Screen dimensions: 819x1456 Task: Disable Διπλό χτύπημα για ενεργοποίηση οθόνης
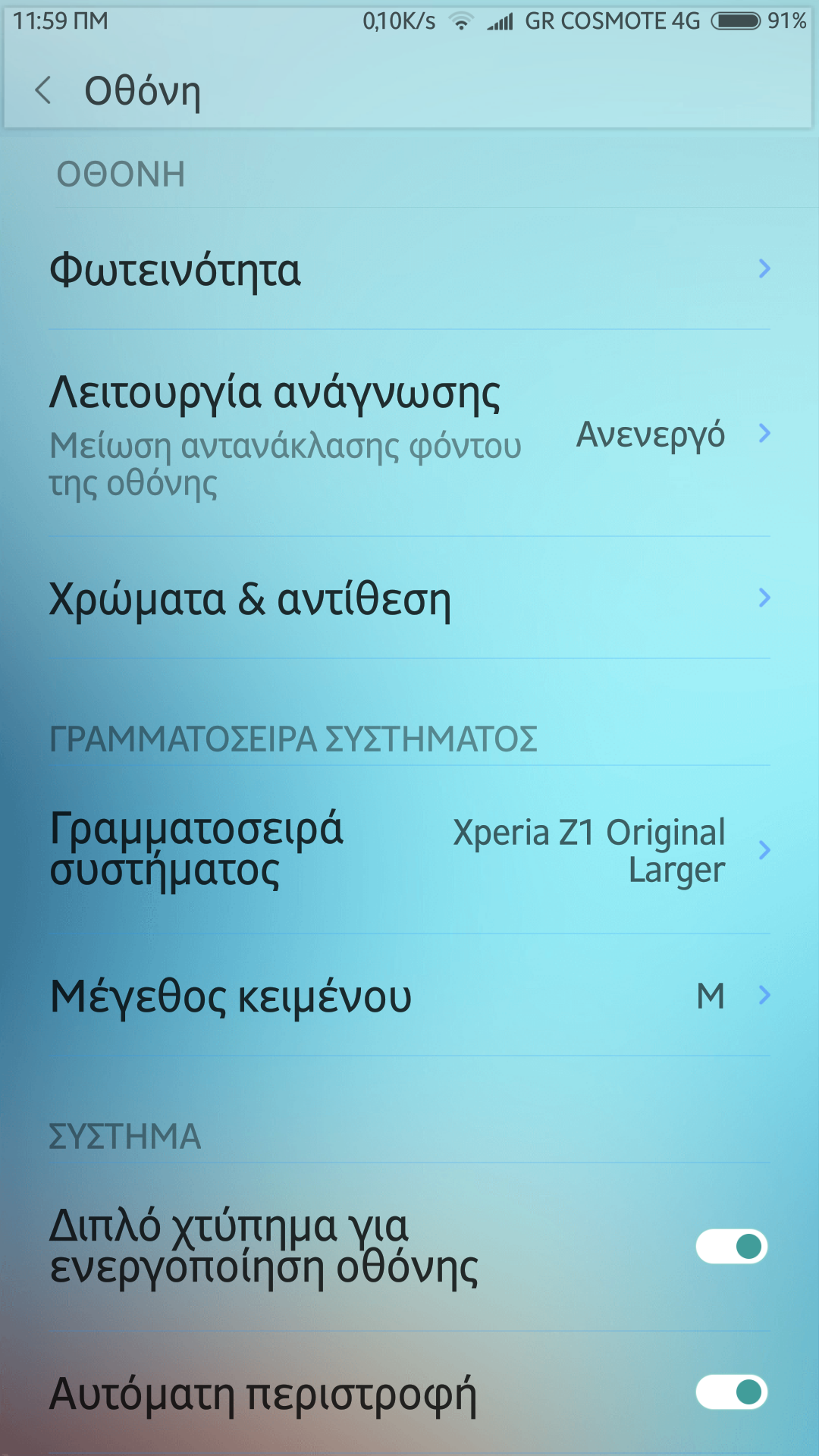point(732,1246)
